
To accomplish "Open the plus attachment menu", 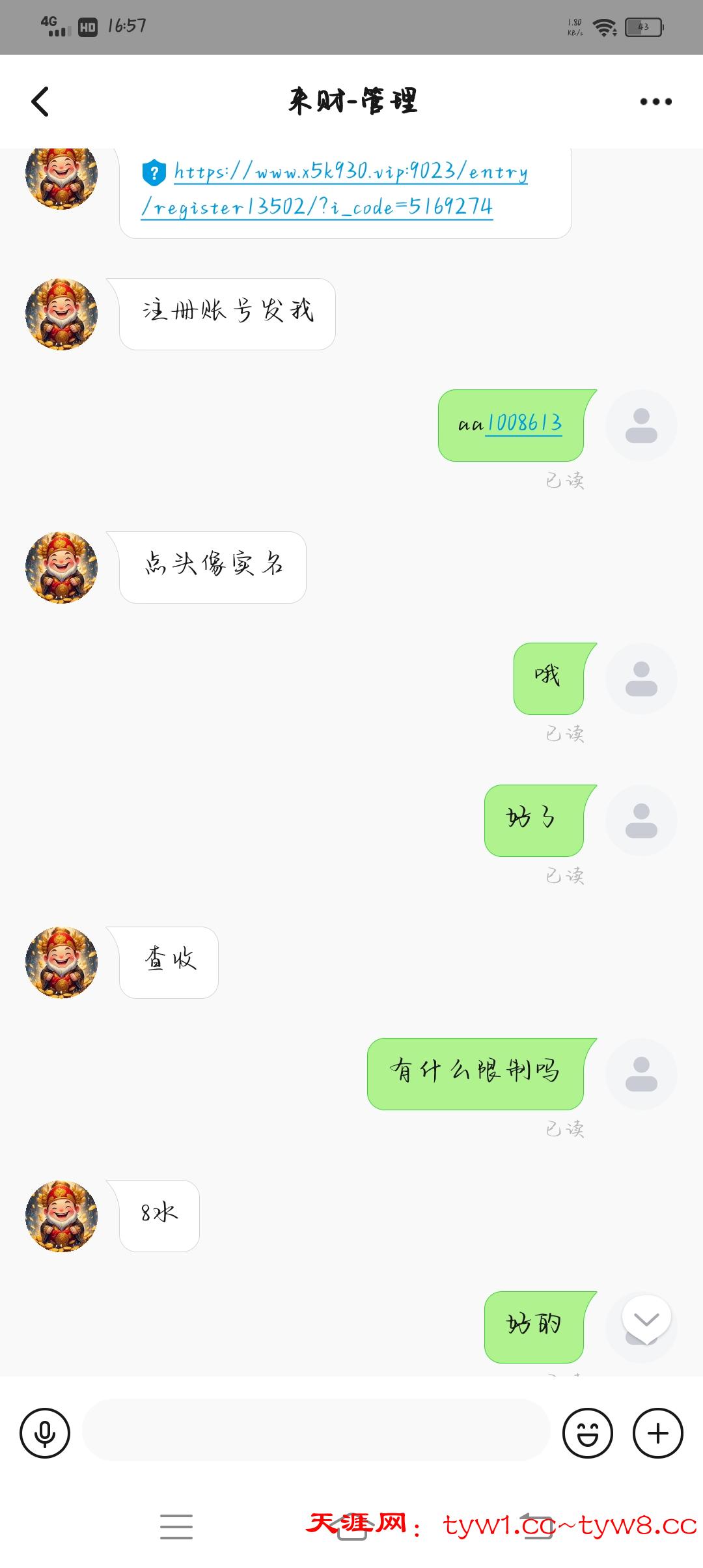I will (658, 1433).
